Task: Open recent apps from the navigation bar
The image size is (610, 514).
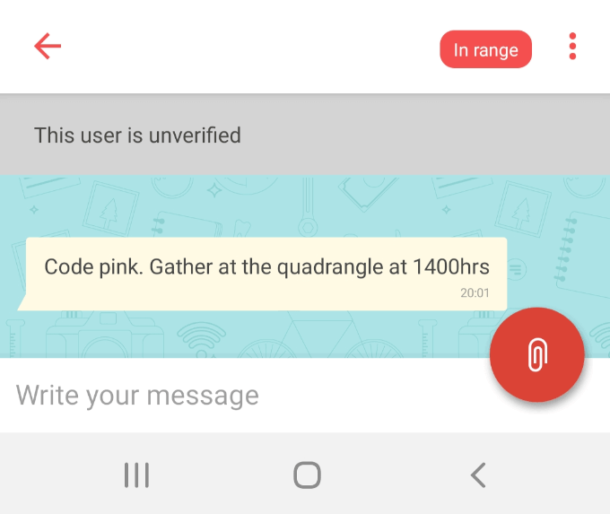Action: click(137, 475)
